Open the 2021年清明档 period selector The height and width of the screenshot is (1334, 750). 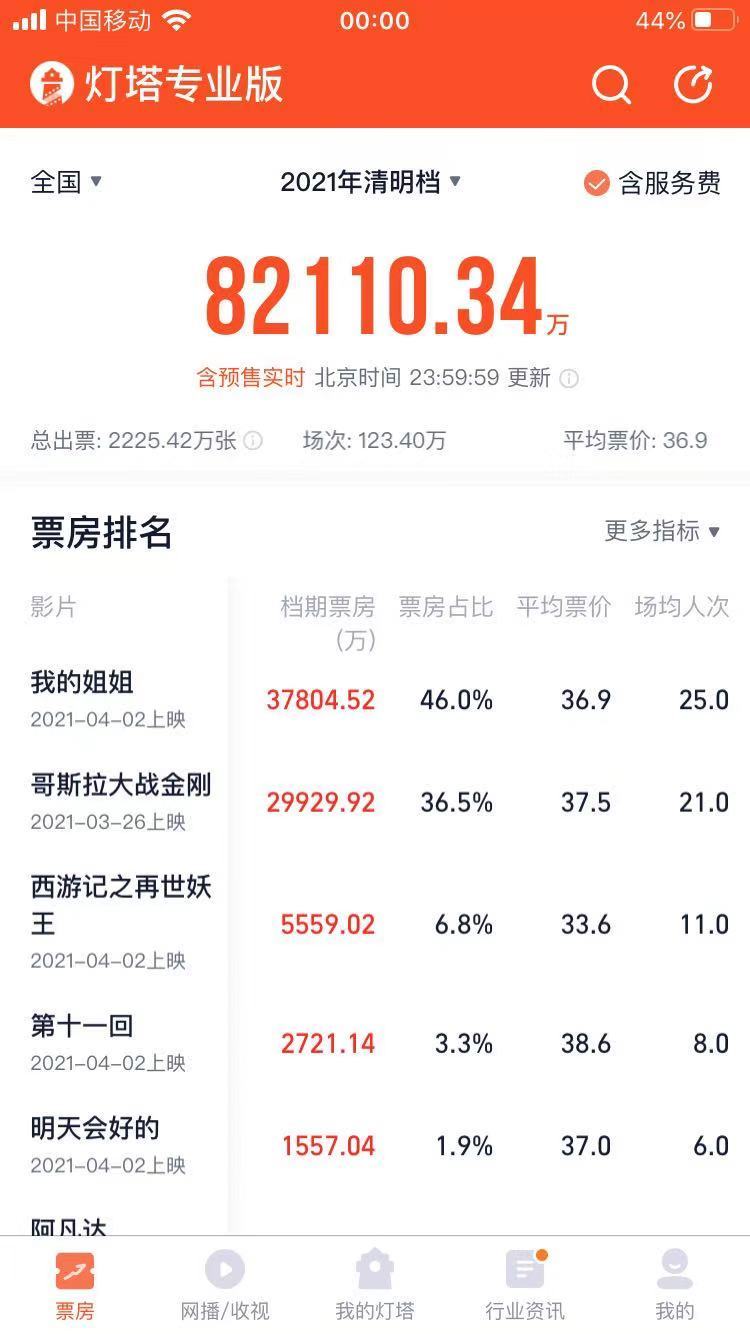click(x=371, y=182)
